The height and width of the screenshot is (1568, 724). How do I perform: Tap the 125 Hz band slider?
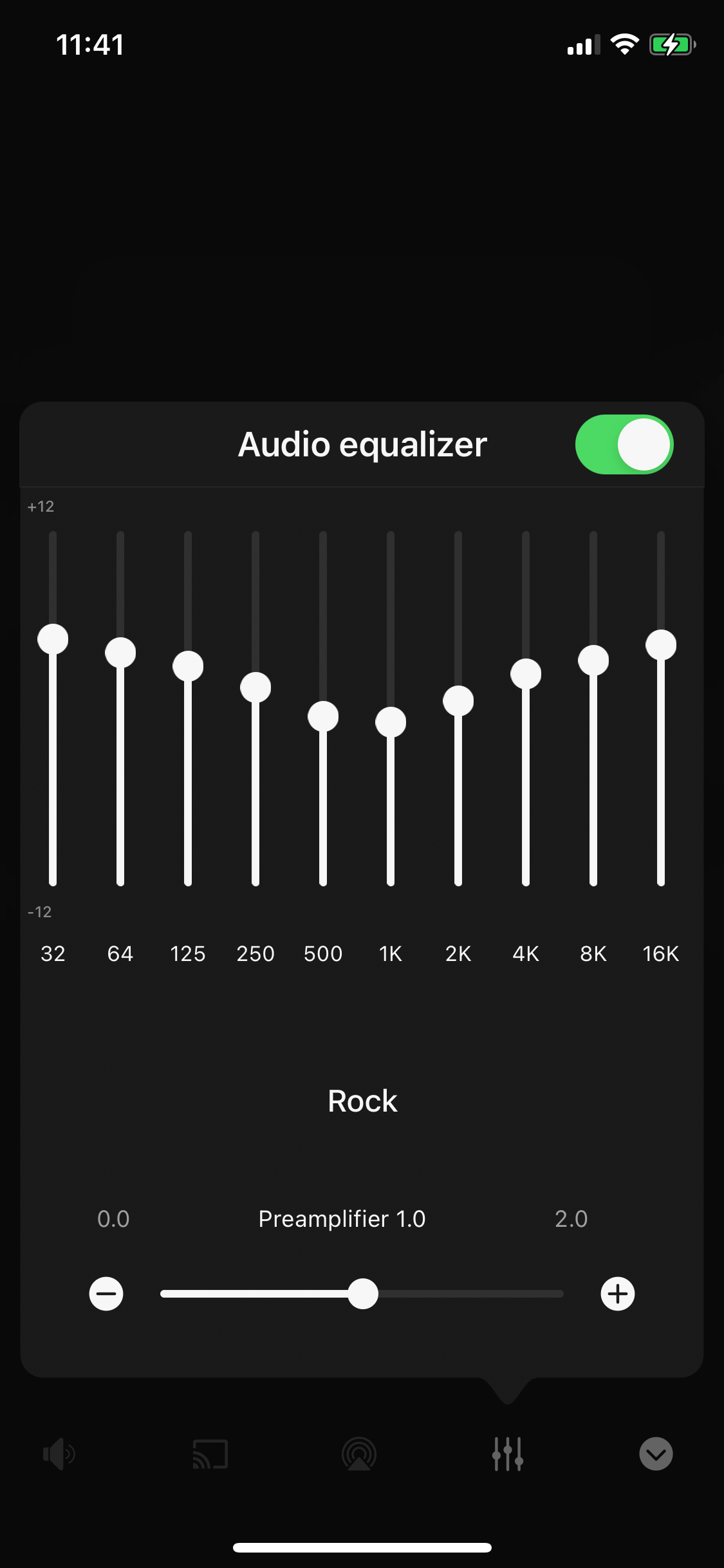click(x=188, y=666)
